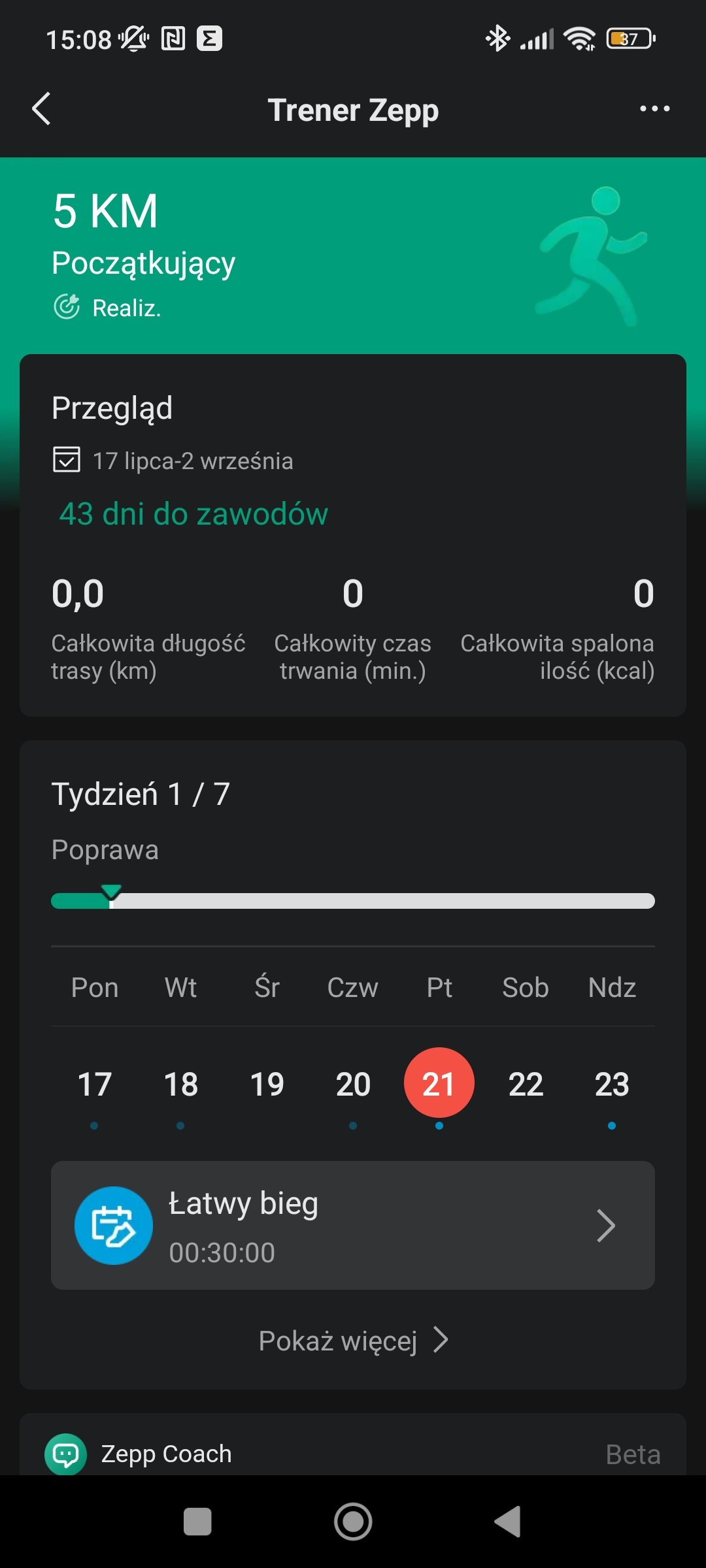Go back using the top-left arrow
706x1568 pixels.
pyautogui.click(x=41, y=108)
